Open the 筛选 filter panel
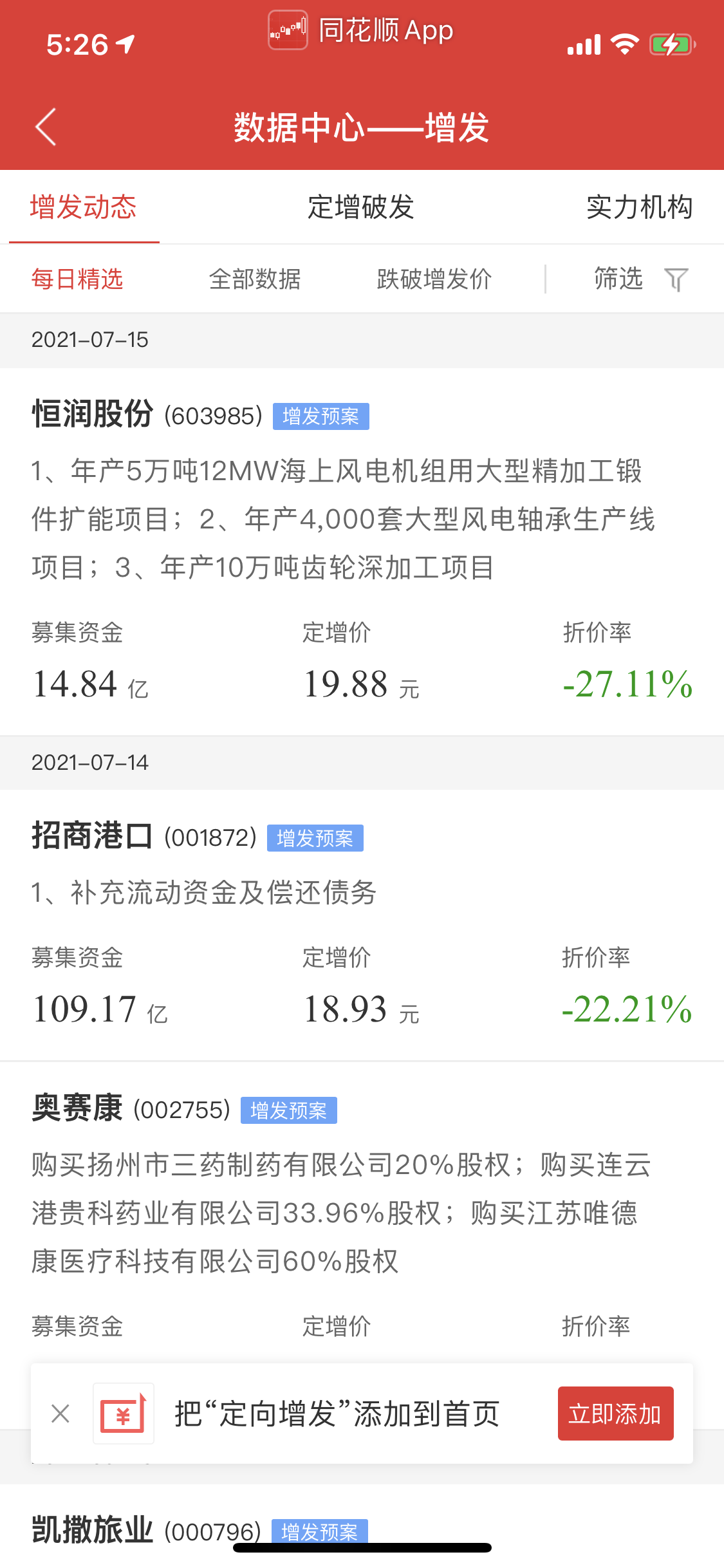Screen dimensions: 724x1568 click(618, 278)
